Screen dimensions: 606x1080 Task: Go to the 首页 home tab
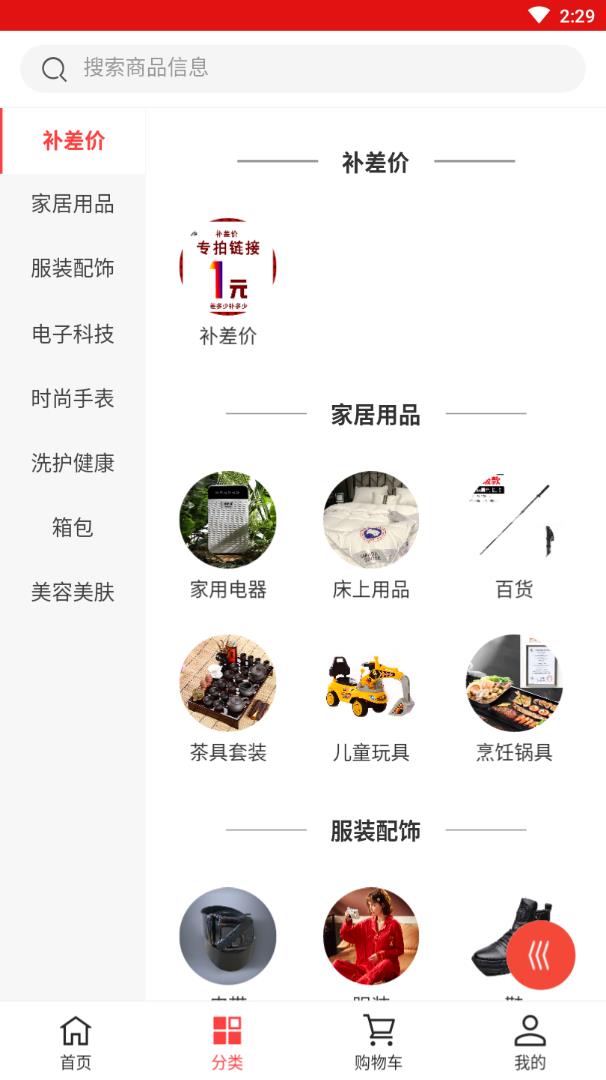pos(76,1042)
